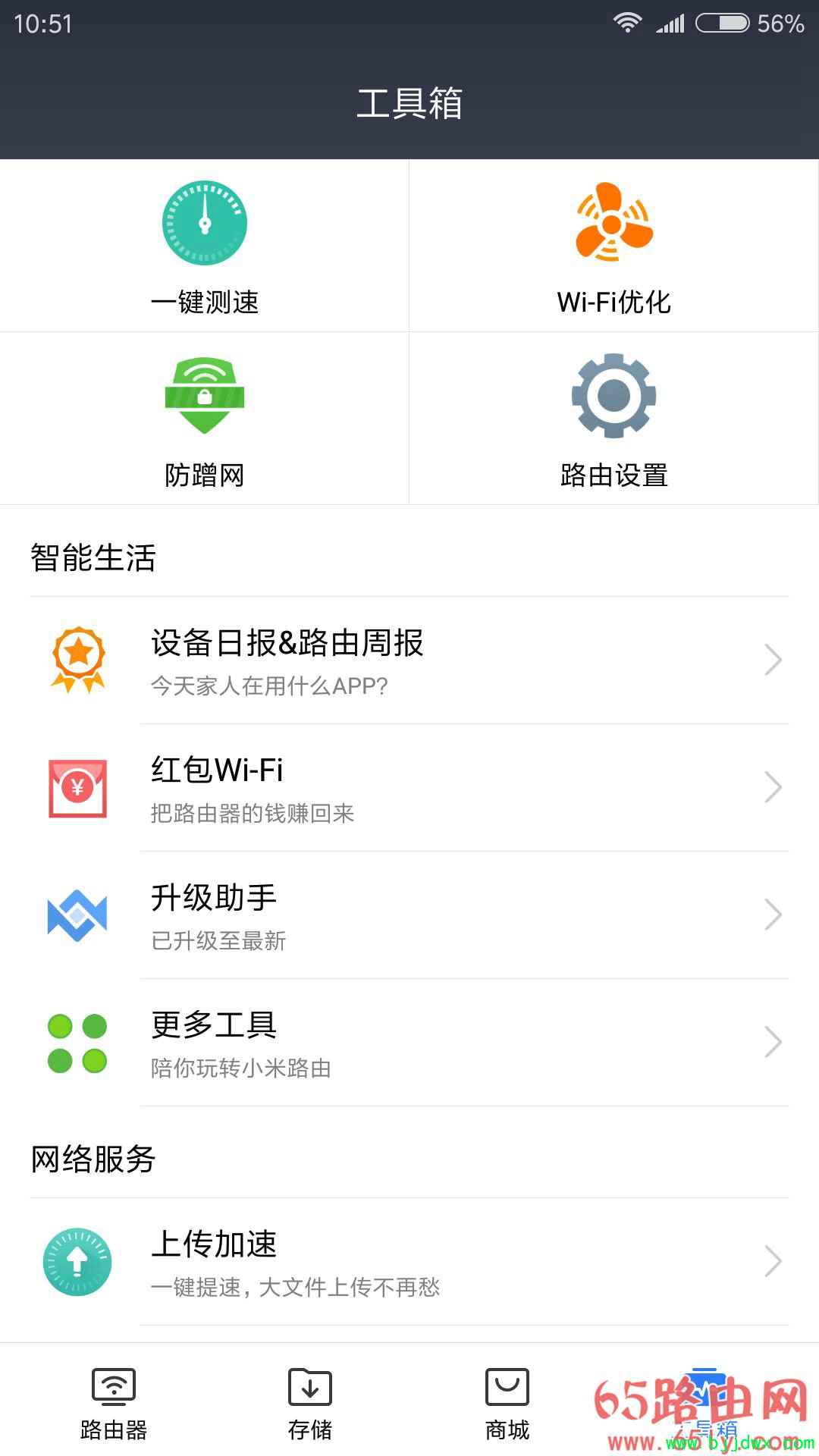
Task: Open 升级助手 upgrade assistant
Action: tap(409, 915)
